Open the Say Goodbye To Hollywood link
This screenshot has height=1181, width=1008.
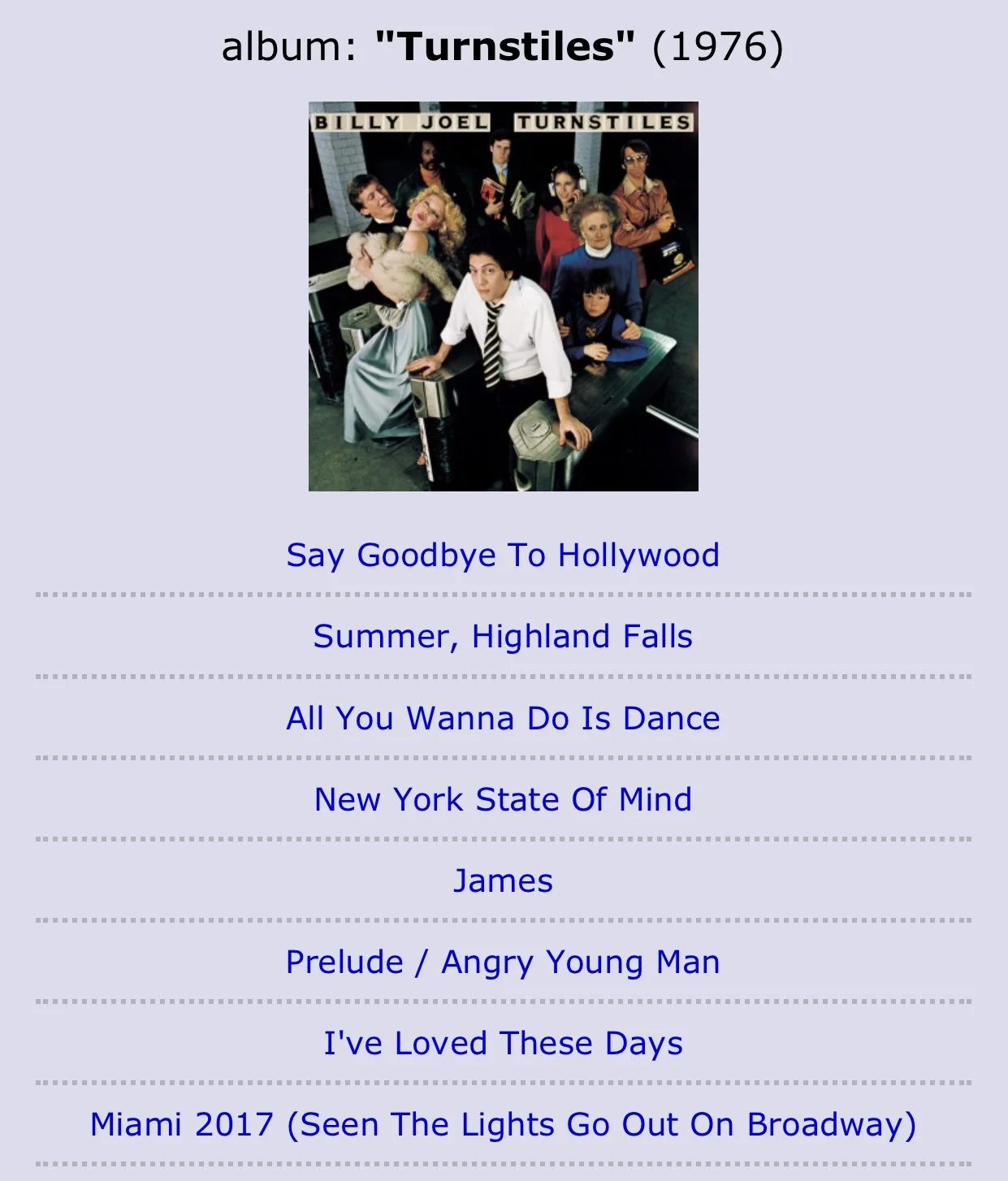pos(503,556)
